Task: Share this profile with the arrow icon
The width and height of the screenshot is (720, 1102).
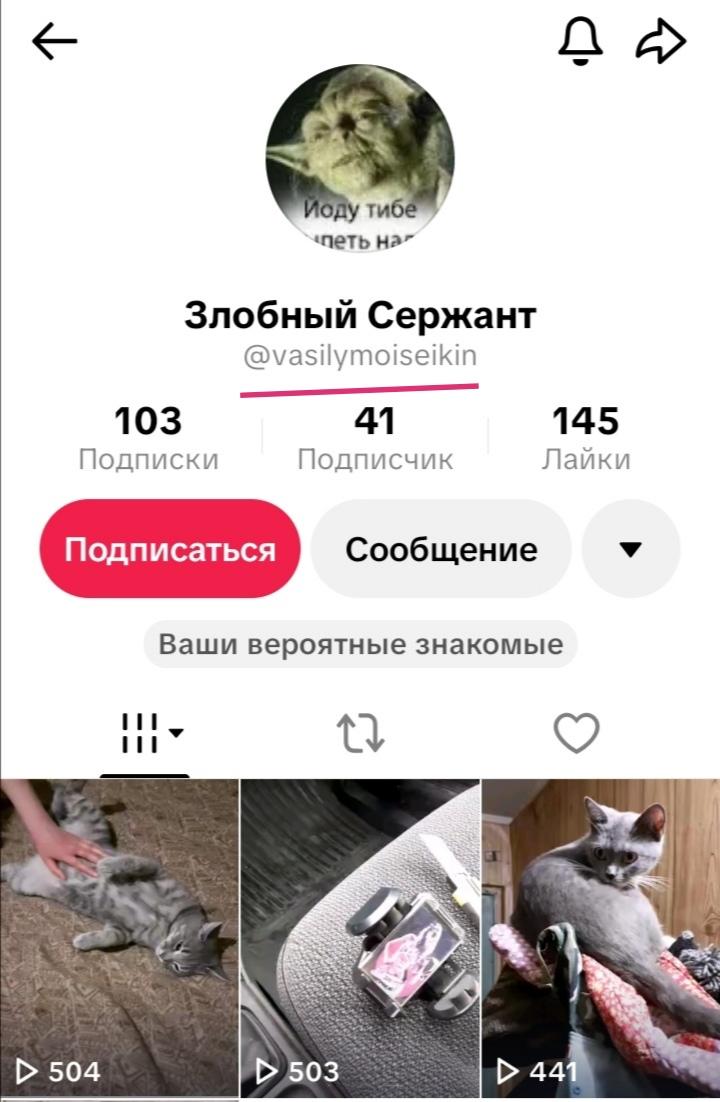Action: (x=661, y=42)
